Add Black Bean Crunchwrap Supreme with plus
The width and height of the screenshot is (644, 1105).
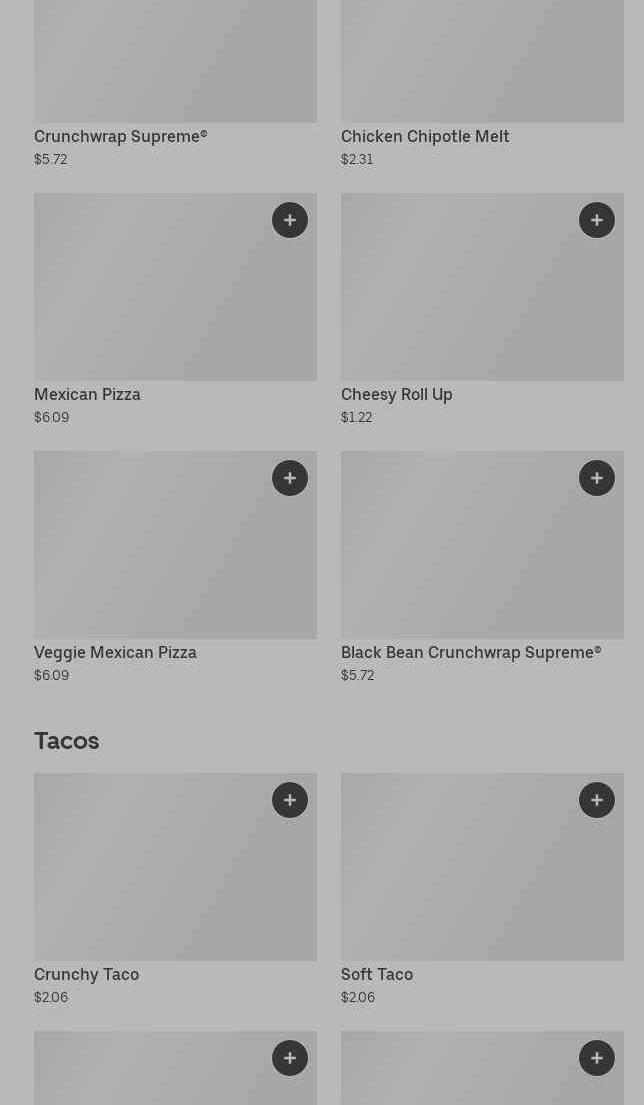pyautogui.click(x=597, y=478)
